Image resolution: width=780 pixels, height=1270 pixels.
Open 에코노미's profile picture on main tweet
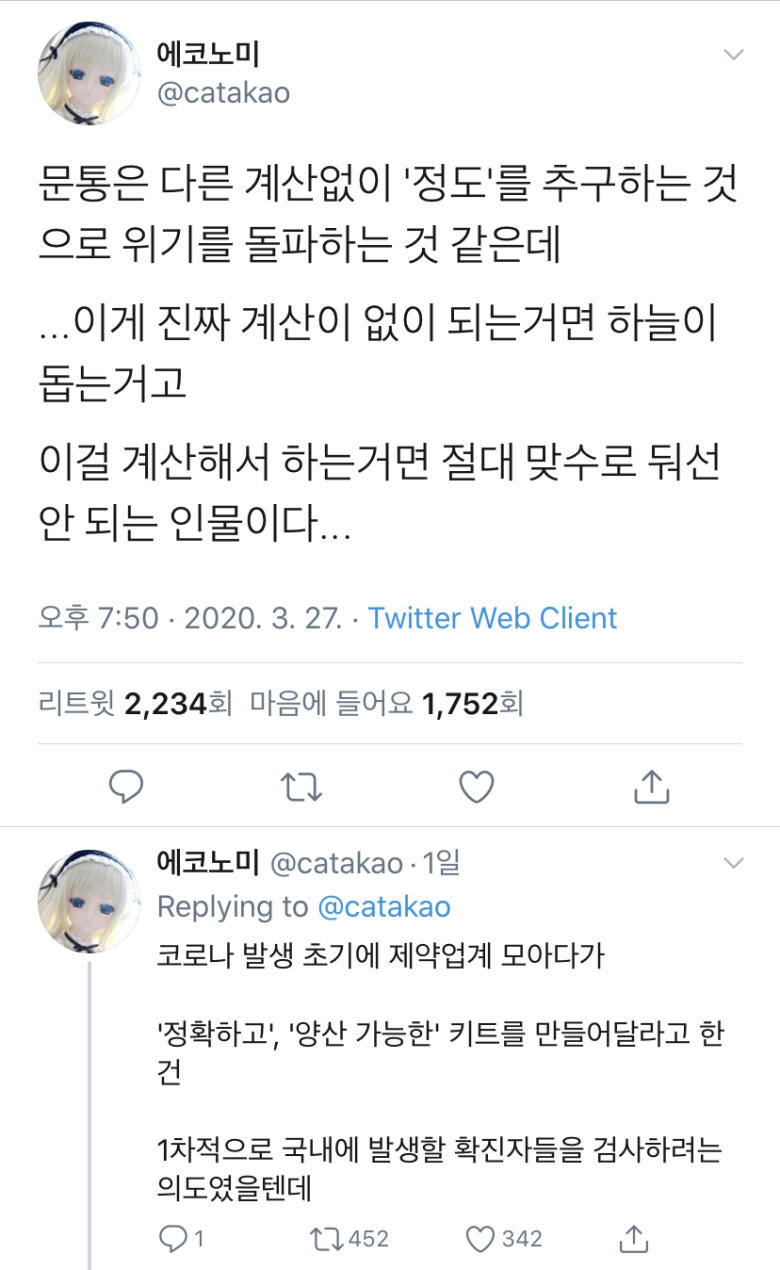(x=89, y=73)
